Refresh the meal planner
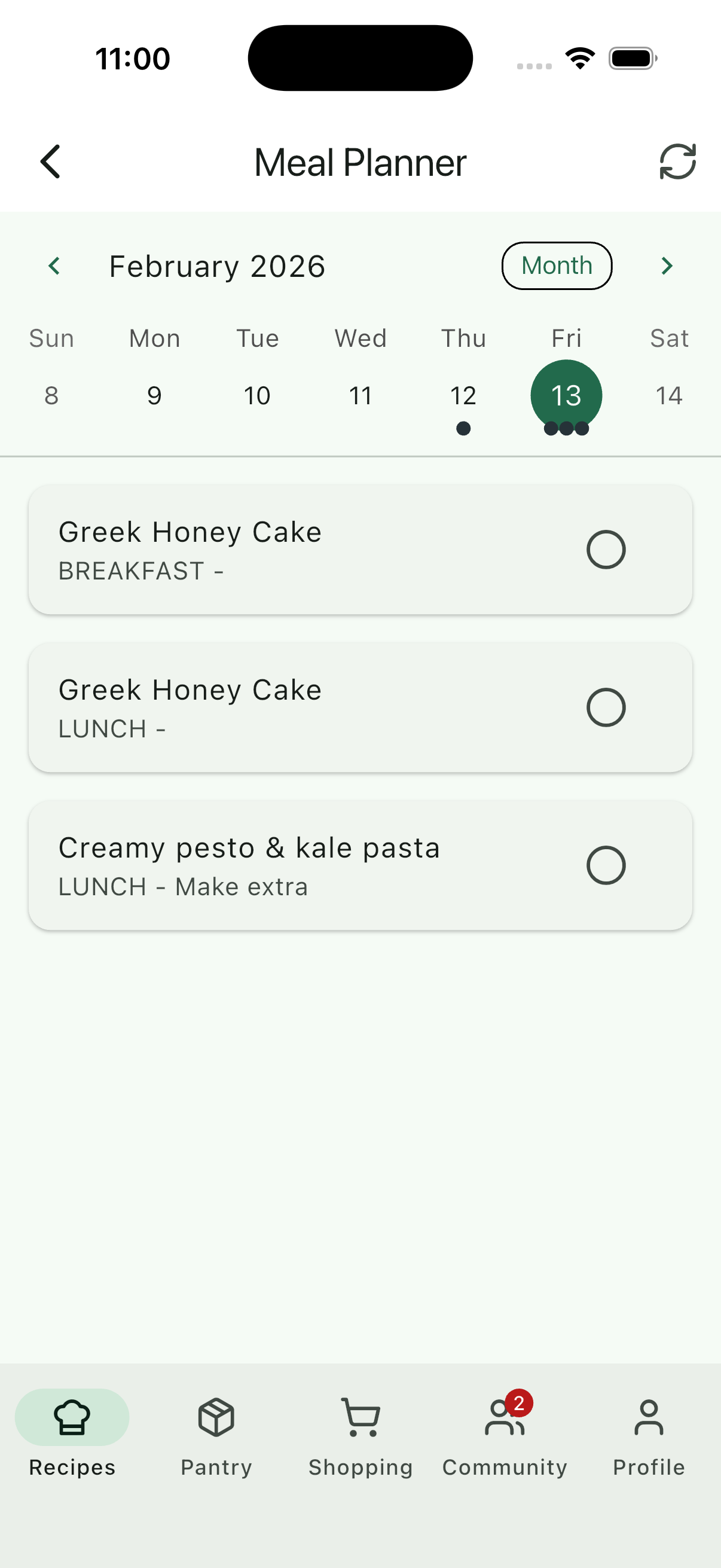 (x=677, y=162)
